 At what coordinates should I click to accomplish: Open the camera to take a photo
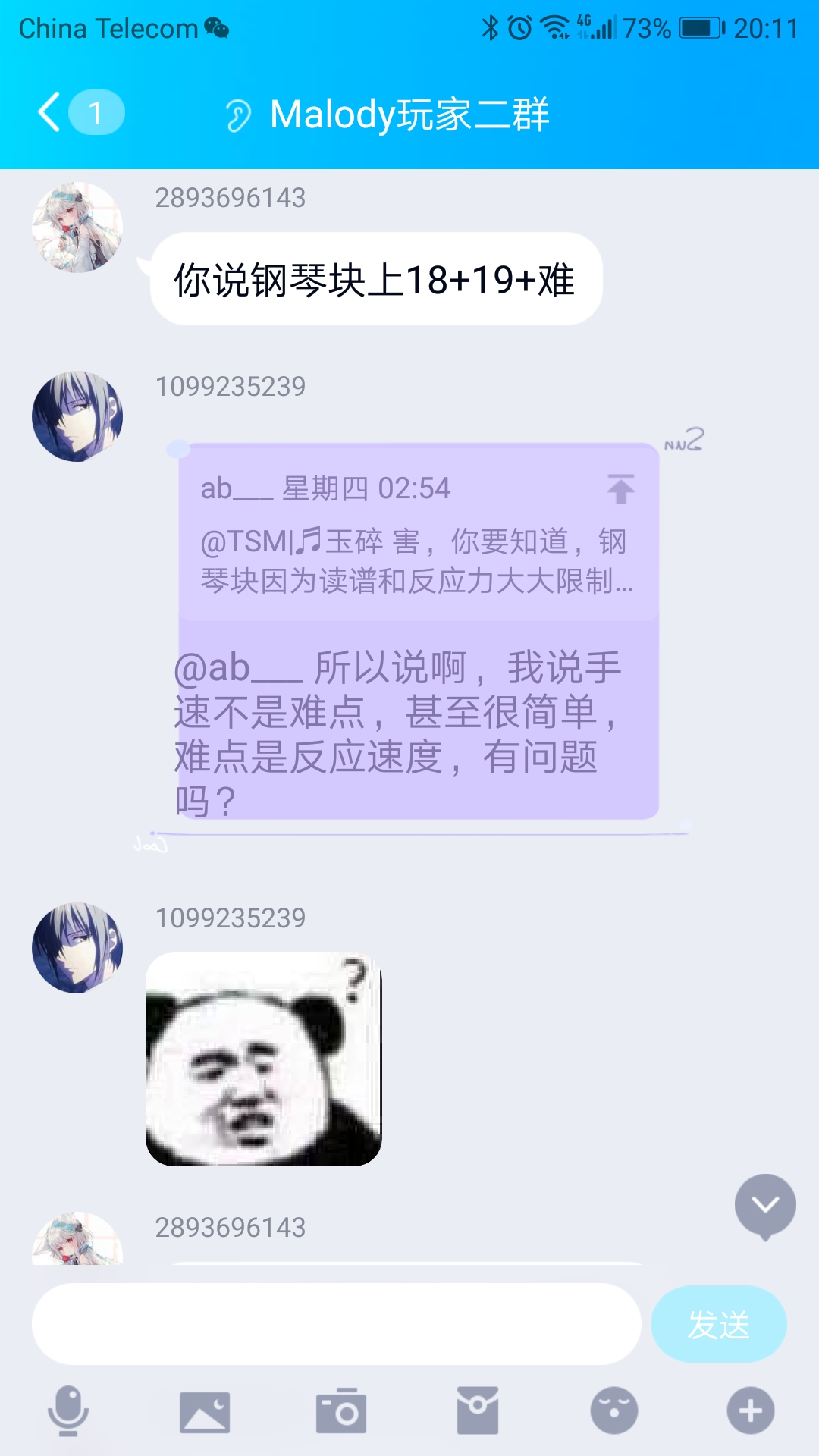pos(341,1411)
